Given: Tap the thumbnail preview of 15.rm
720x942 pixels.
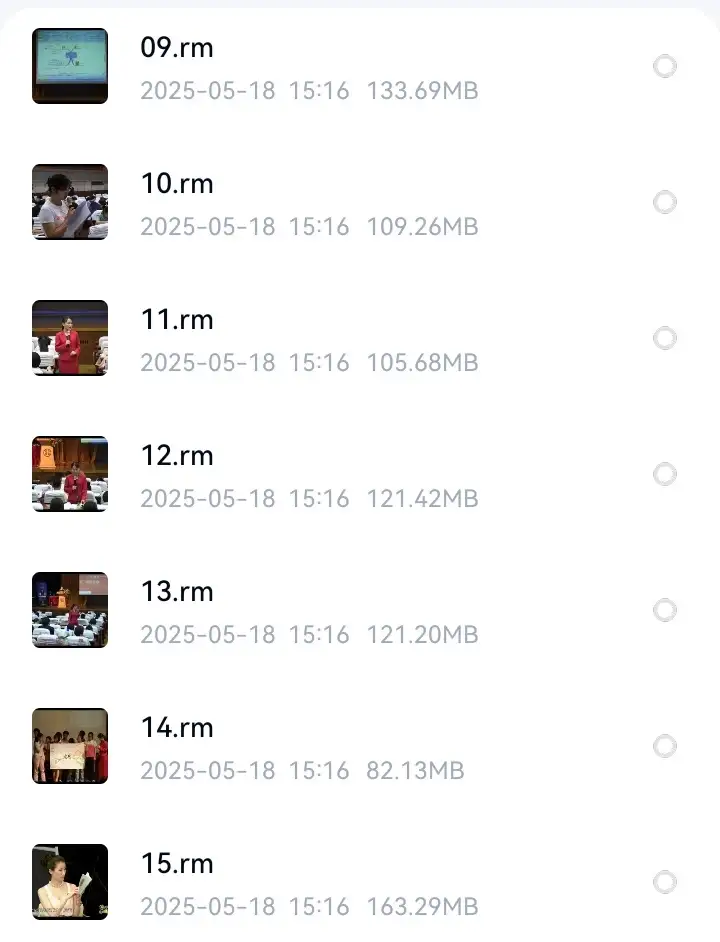Looking at the screenshot, I should click(69, 882).
